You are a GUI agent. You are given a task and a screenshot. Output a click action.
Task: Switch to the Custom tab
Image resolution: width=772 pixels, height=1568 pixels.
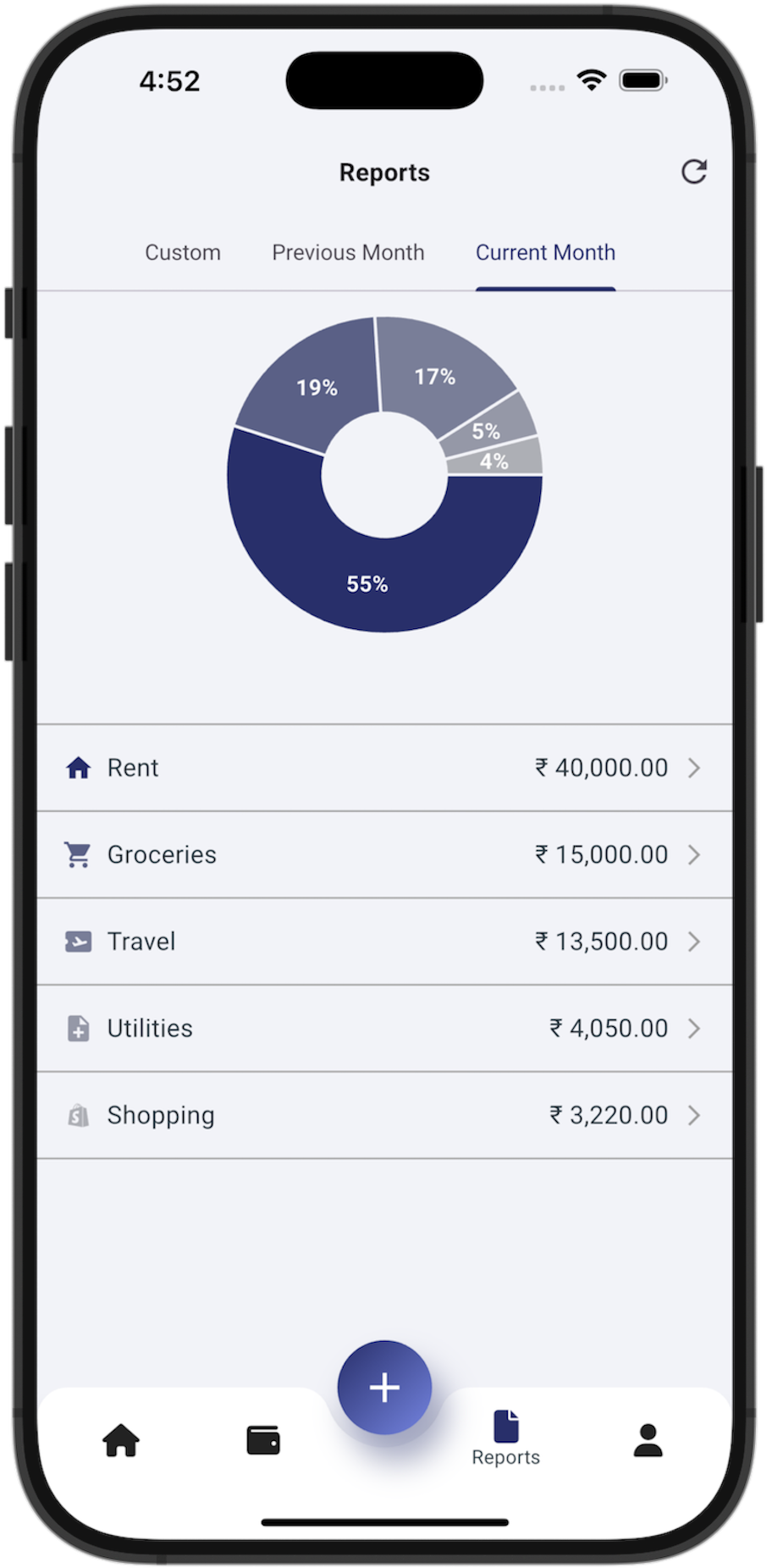[x=183, y=252]
